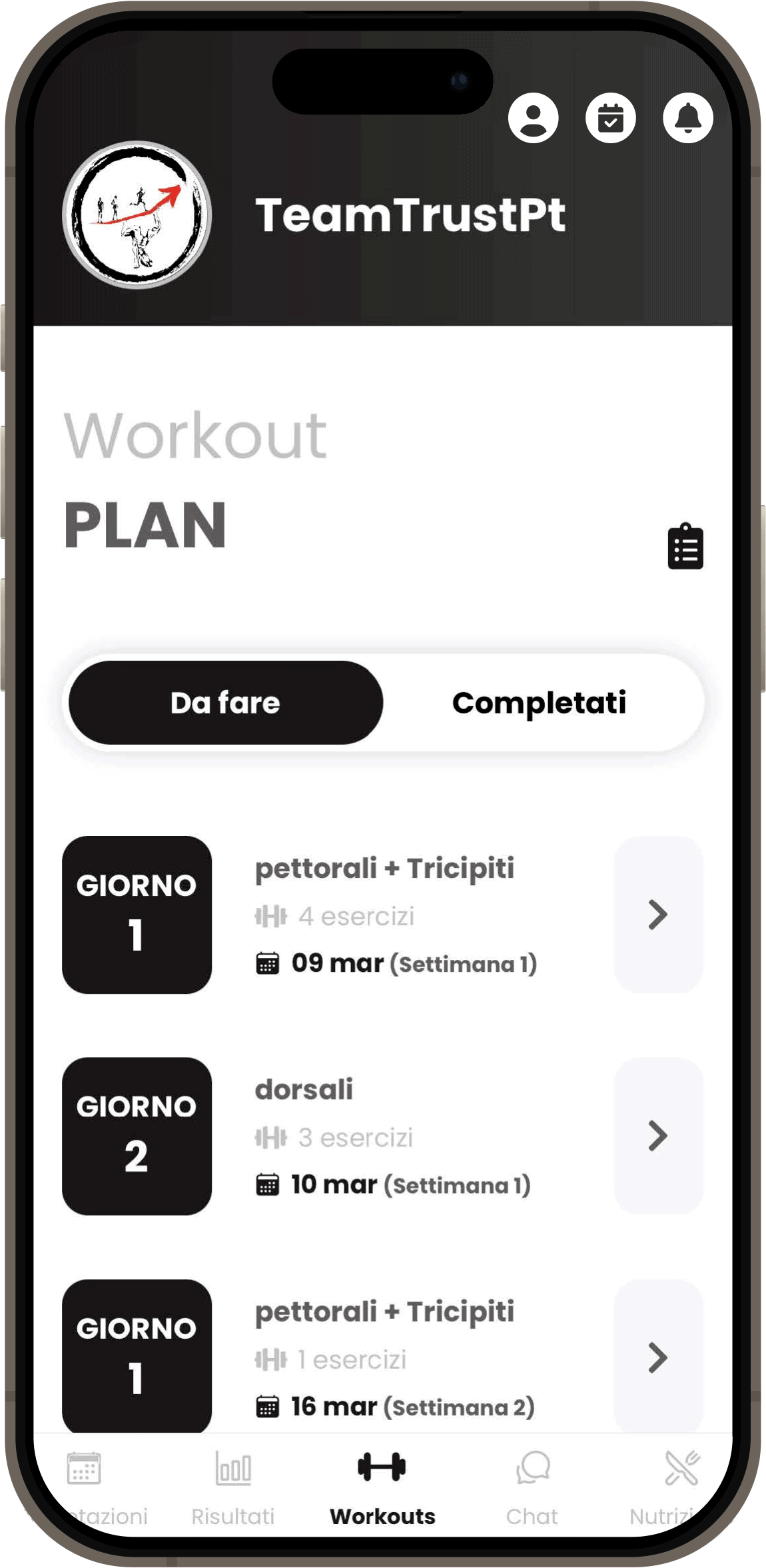The image size is (766, 1568).
Task: Open the 09 mar pettorali + Tricipiti workout
Action: (x=657, y=915)
